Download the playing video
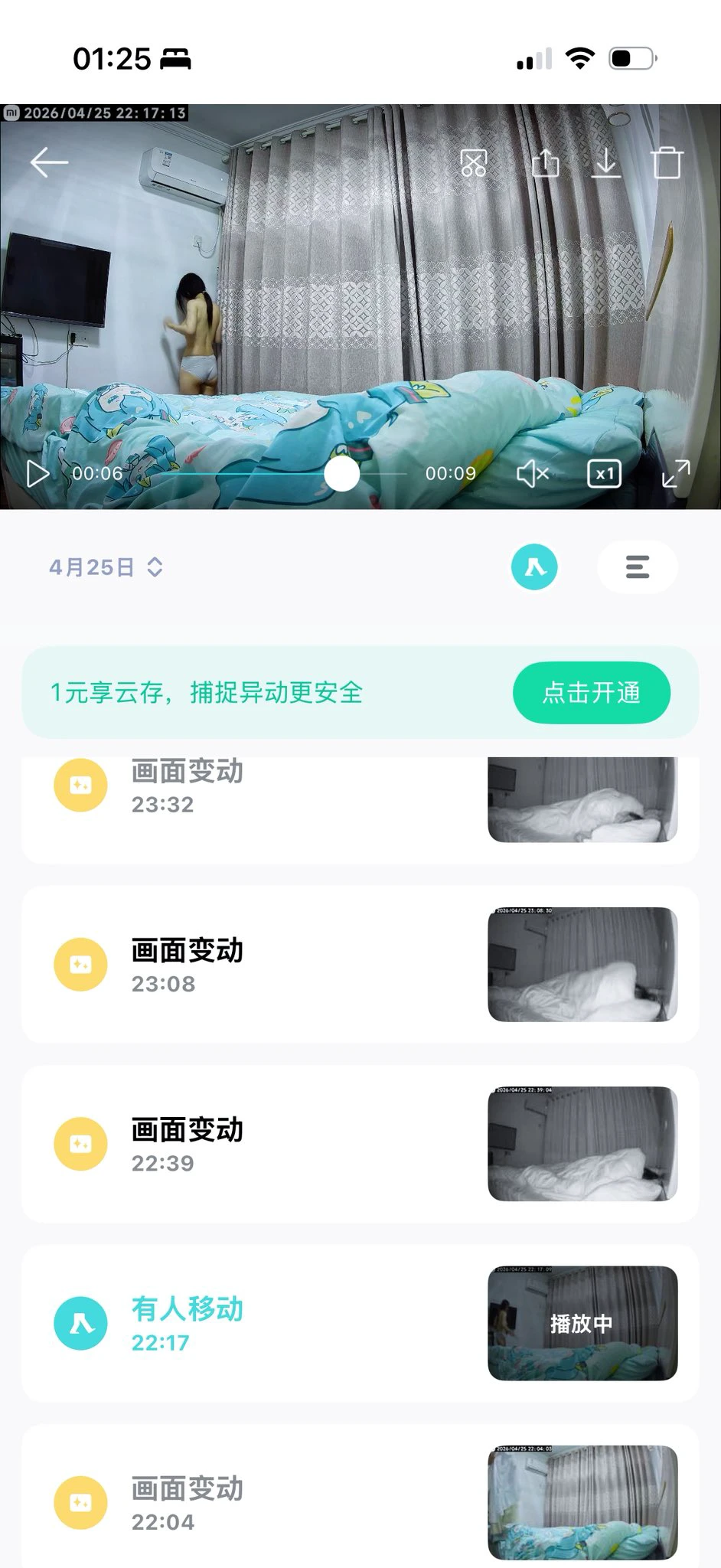Viewport: 721px width, 1568px height. 606,162
